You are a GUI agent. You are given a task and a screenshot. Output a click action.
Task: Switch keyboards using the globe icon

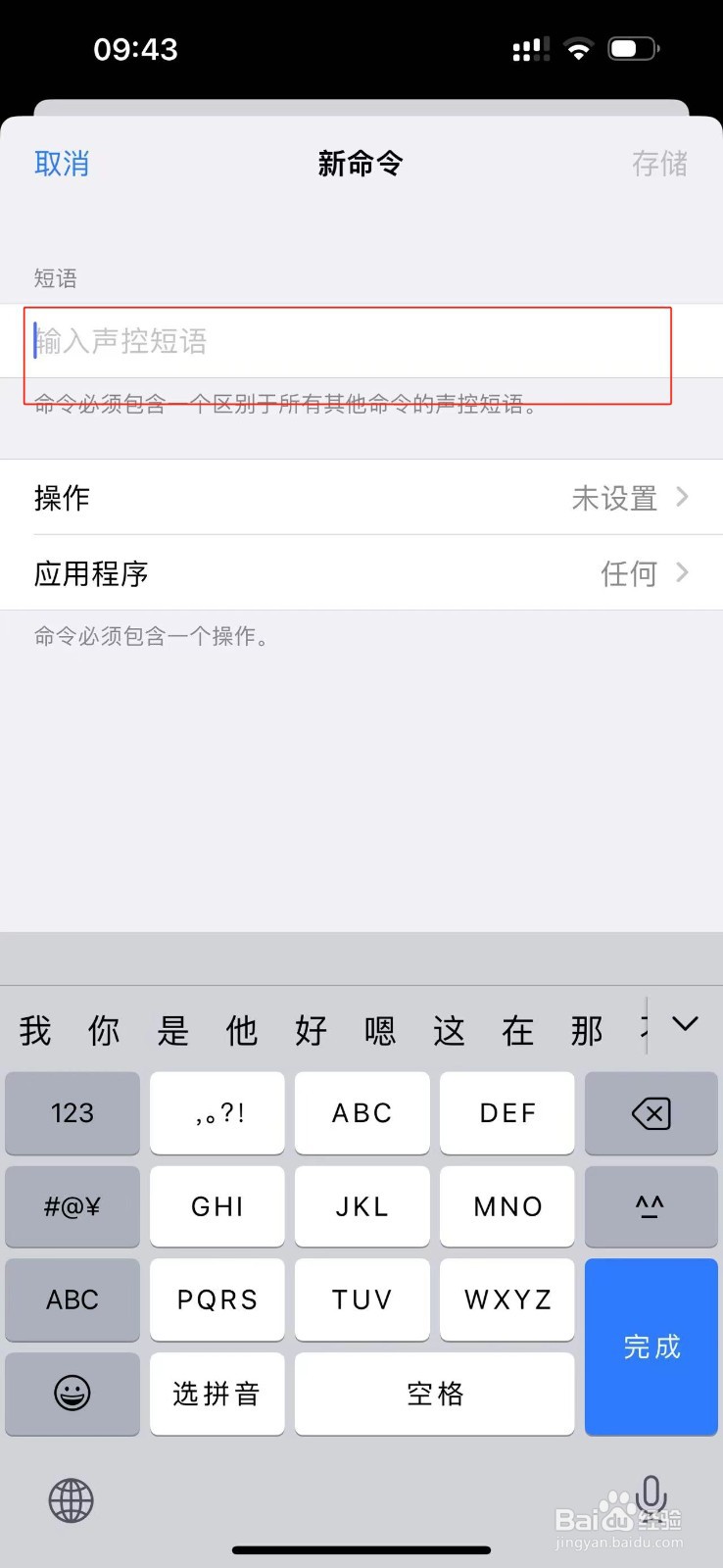pyautogui.click(x=70, y=1499)
